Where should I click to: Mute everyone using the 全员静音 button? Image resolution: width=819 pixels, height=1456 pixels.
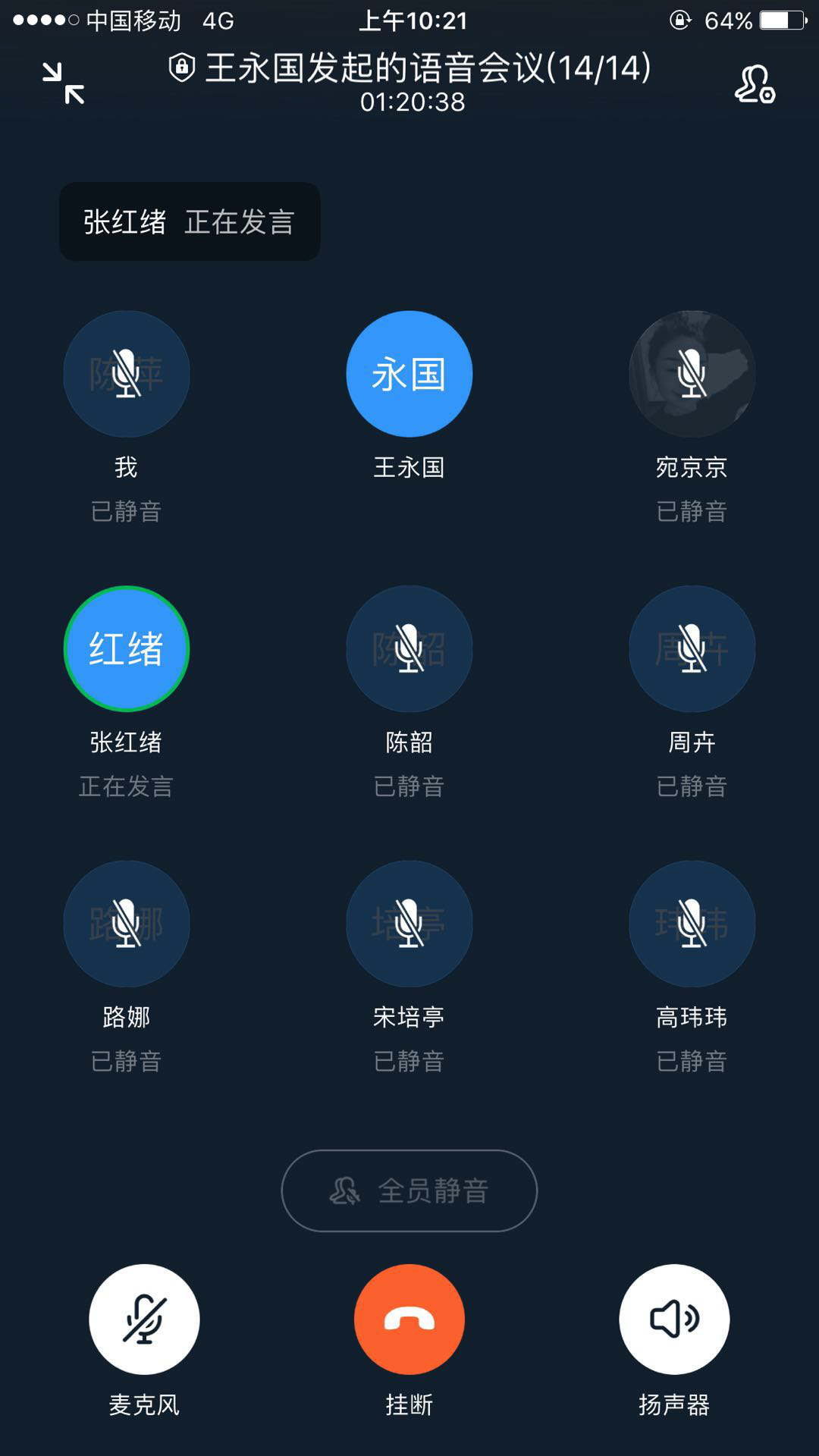(409, 1191)
